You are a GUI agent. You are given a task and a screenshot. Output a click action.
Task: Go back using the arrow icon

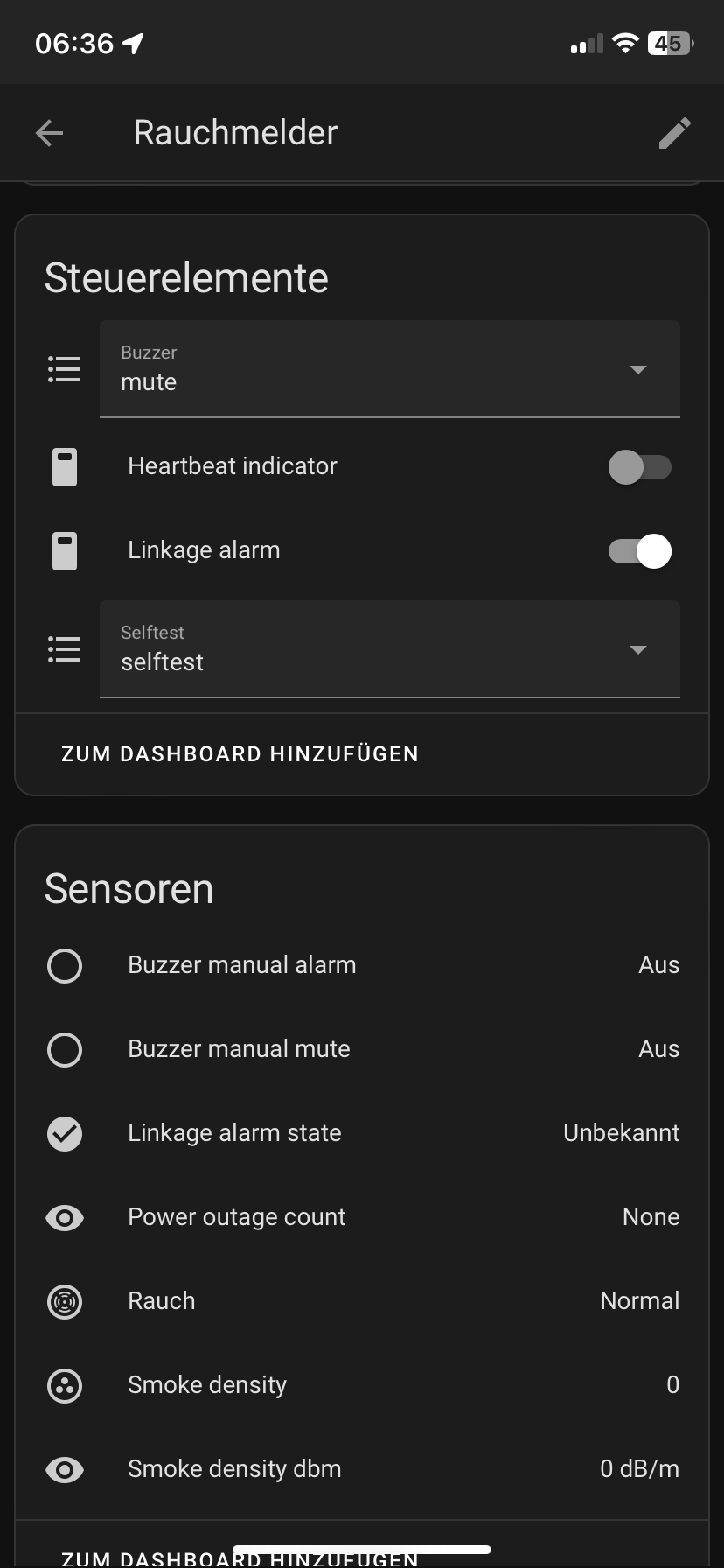pyautogui.click(x=50, y=133)
